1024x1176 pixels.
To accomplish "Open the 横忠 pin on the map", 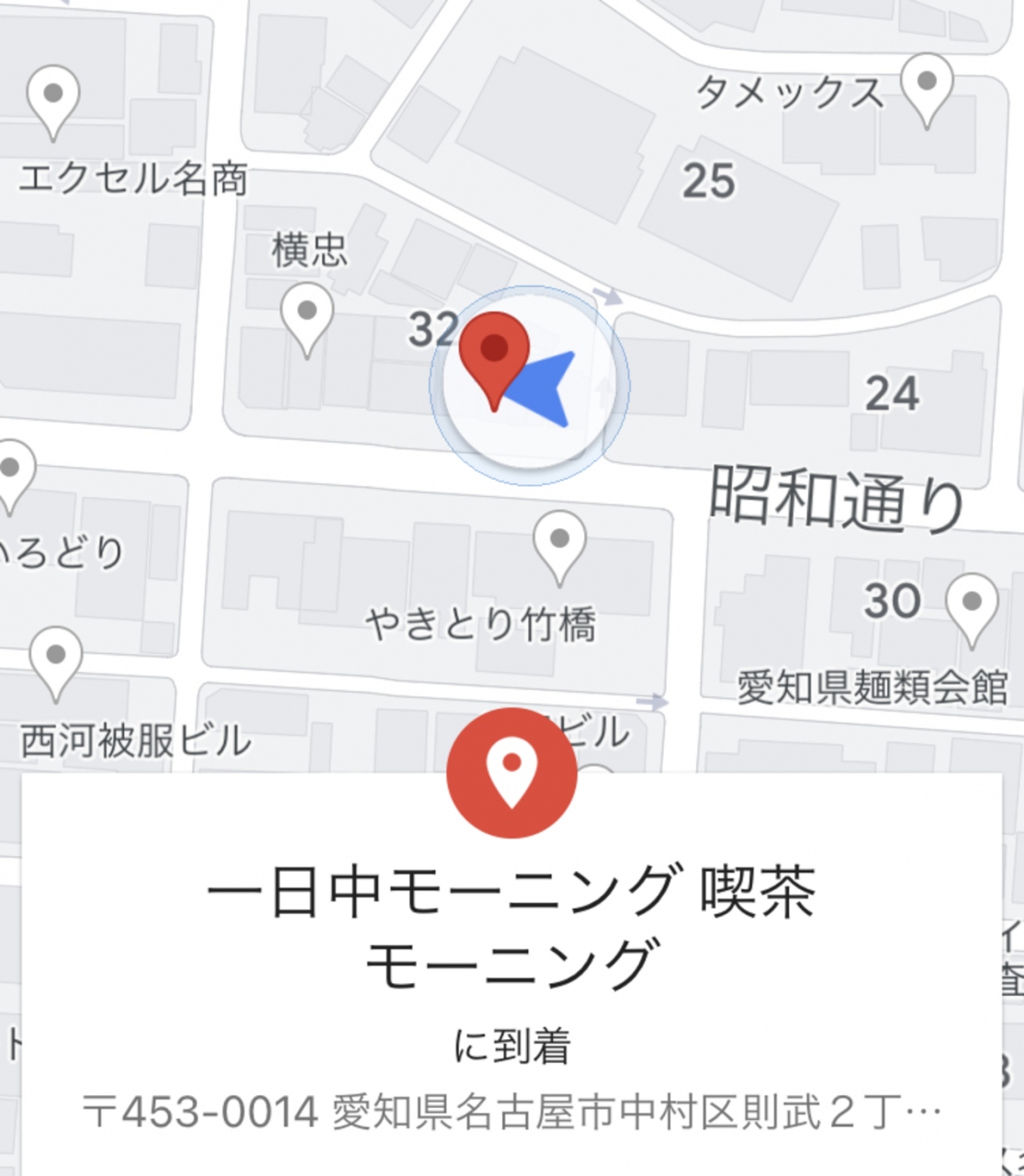I will 307,316.
